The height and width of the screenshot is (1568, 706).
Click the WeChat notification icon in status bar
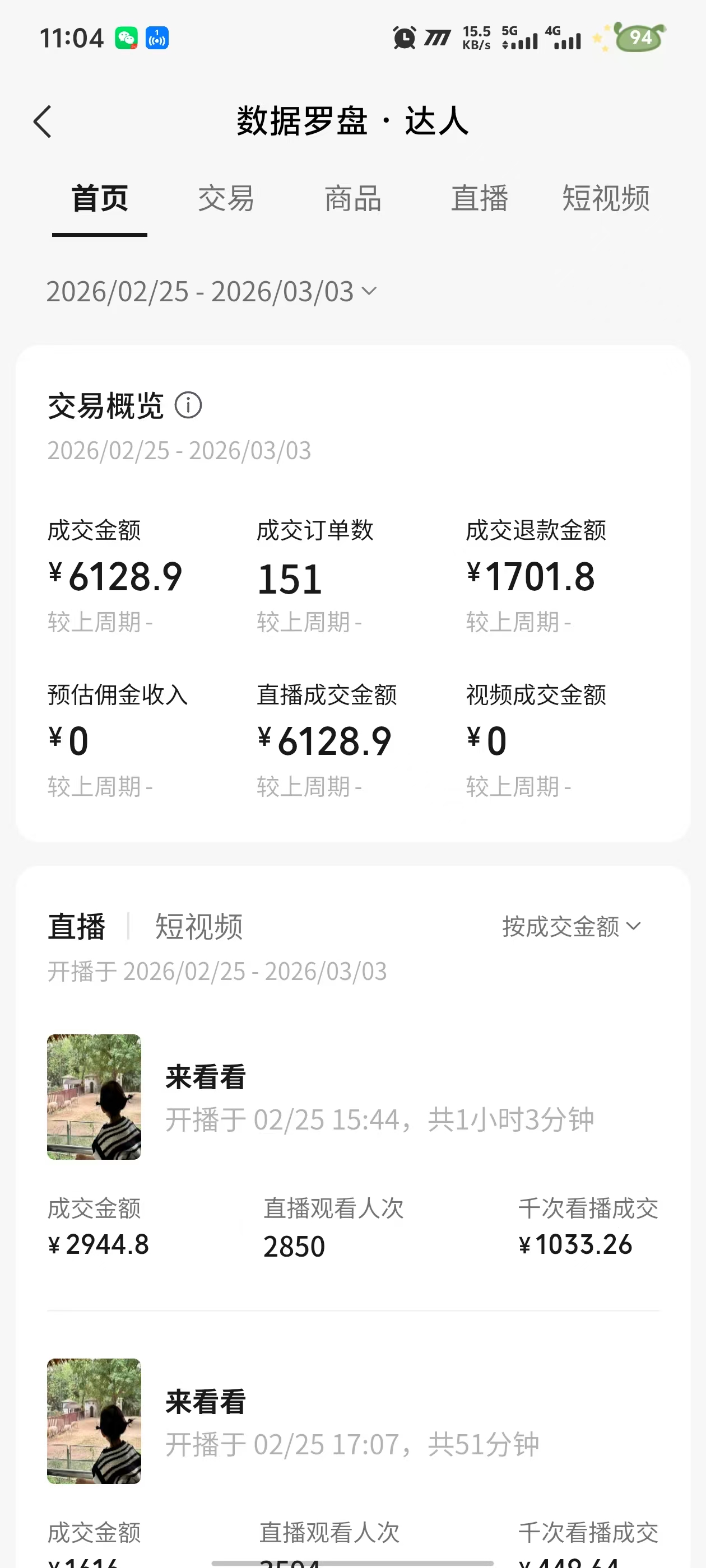(x=126, y=38)
